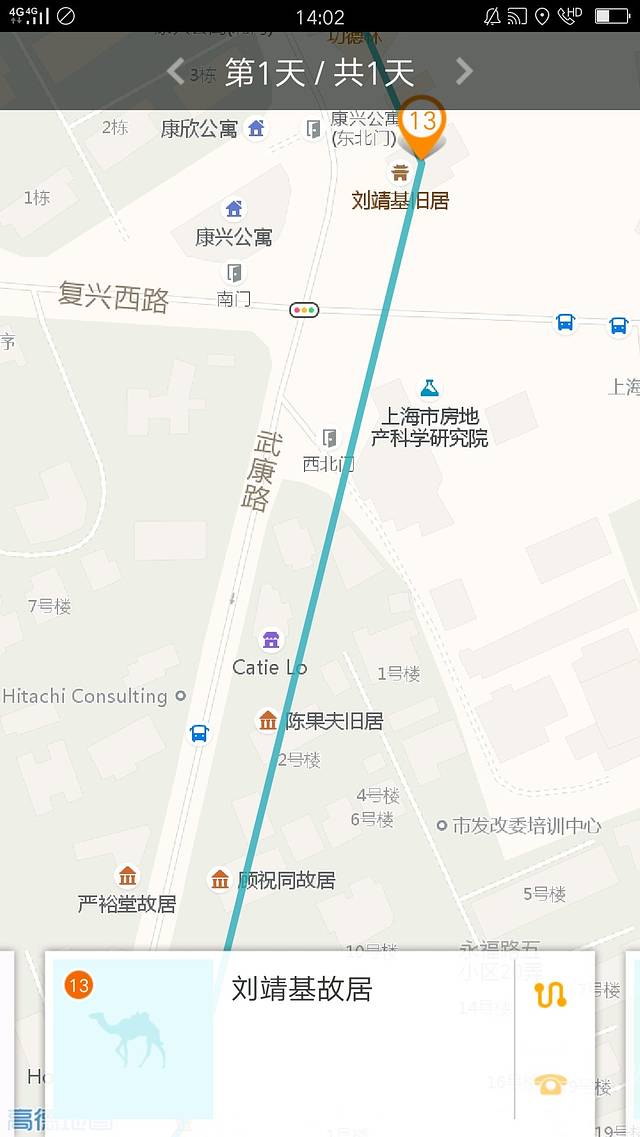Select the 康兴公寓 map marker

[234, 209]
